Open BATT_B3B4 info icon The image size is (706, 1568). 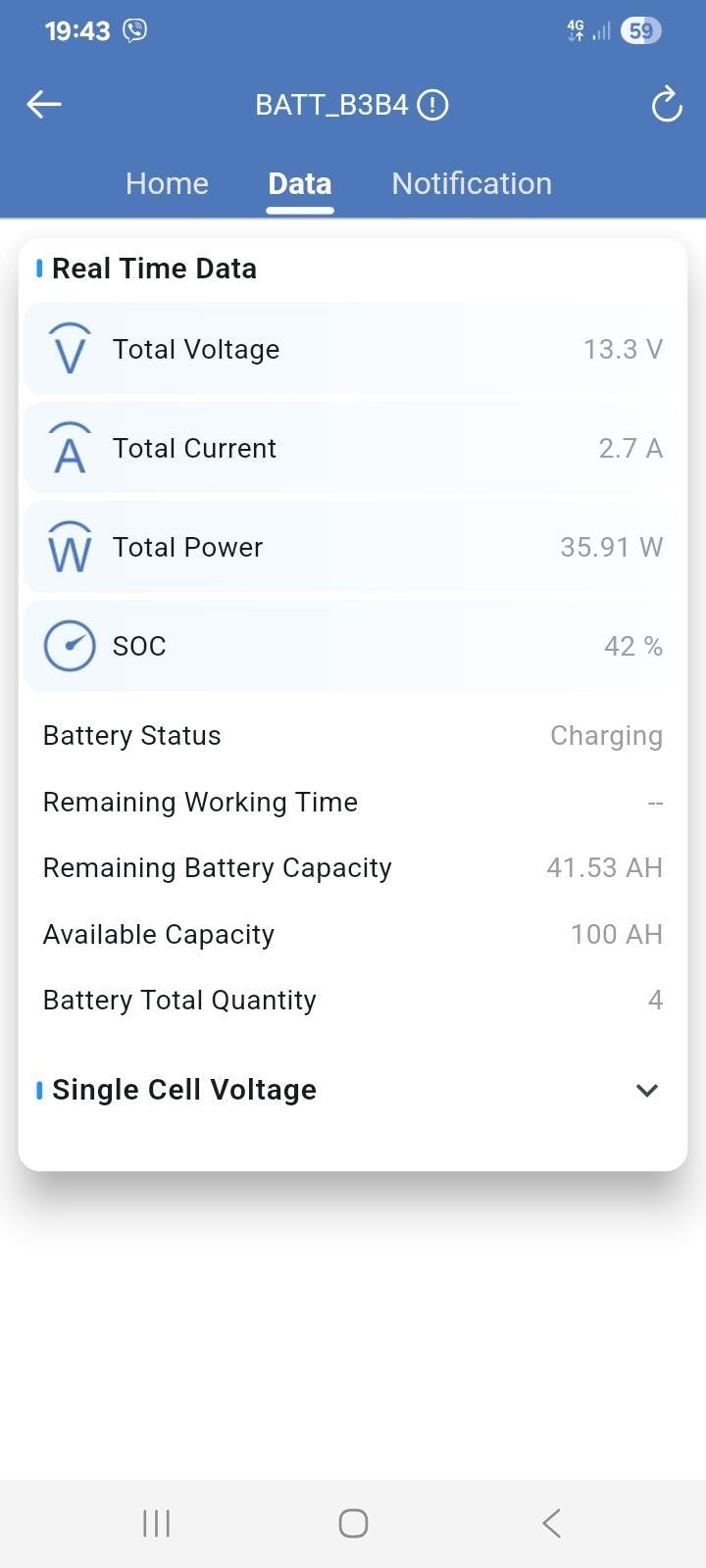coord(432,105)
